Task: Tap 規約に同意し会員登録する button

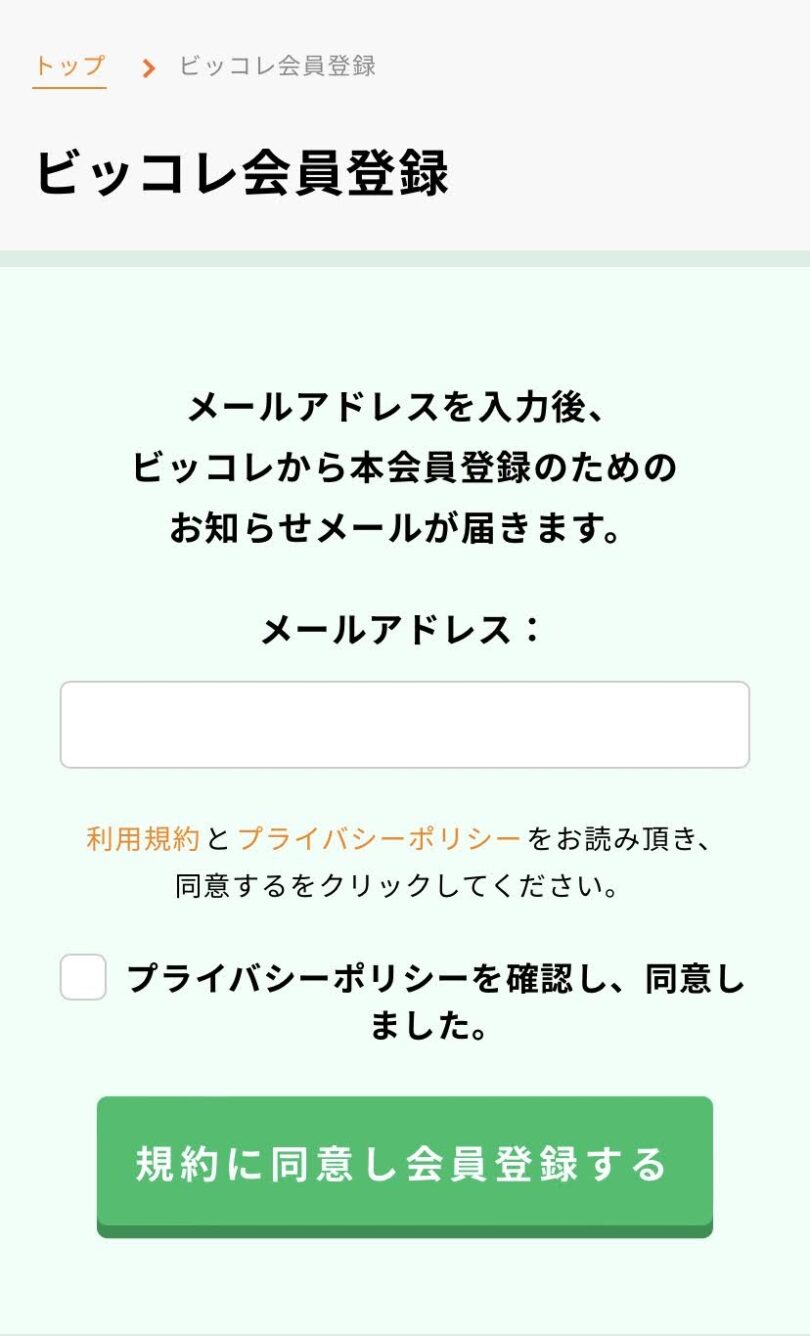Action: coord(405,1167)
